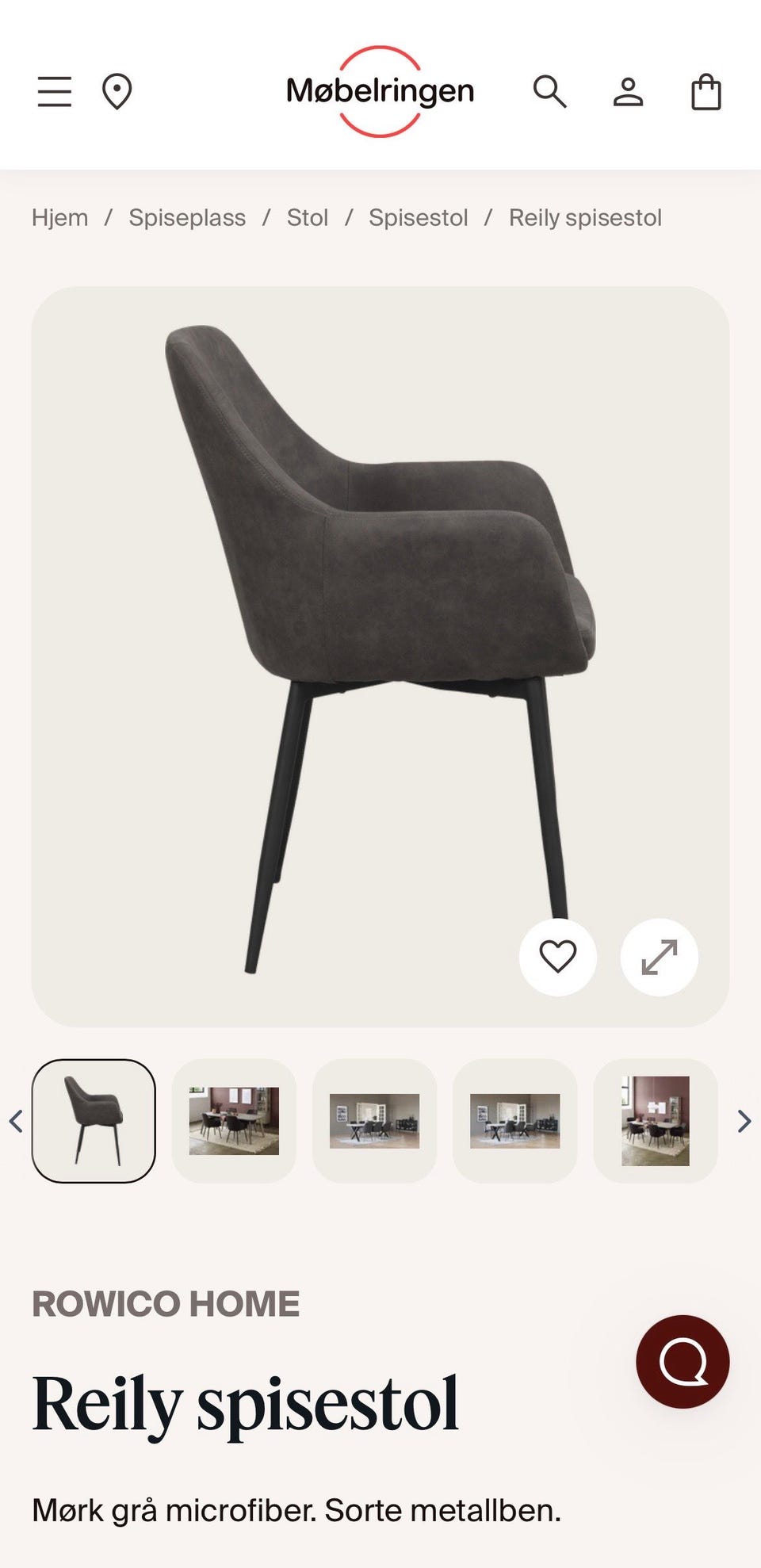Open the search magnifier
Viewport: 761px width, 1568px height.
pos(549,92)
